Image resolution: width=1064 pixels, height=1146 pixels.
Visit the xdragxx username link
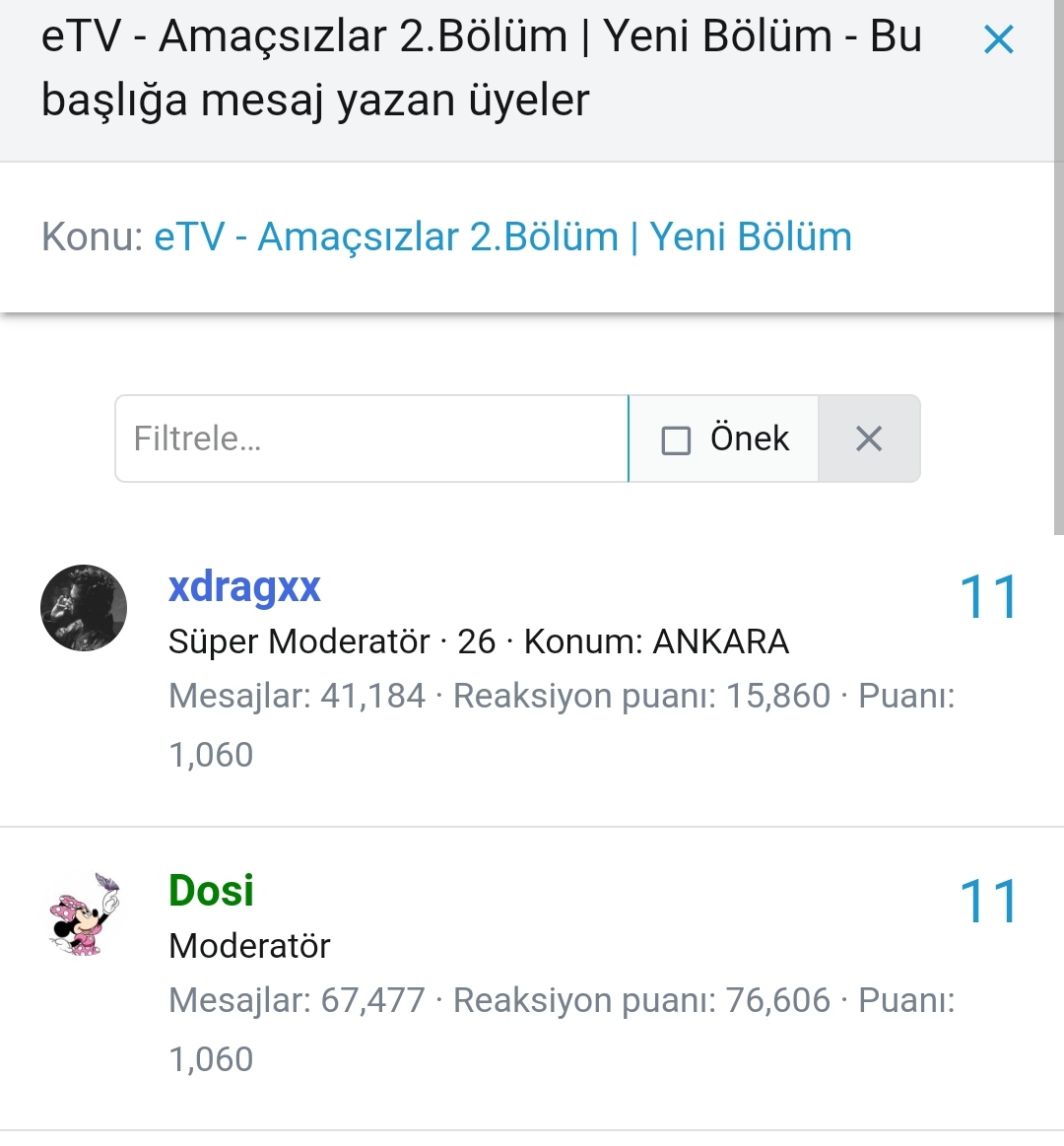[244, 587]
